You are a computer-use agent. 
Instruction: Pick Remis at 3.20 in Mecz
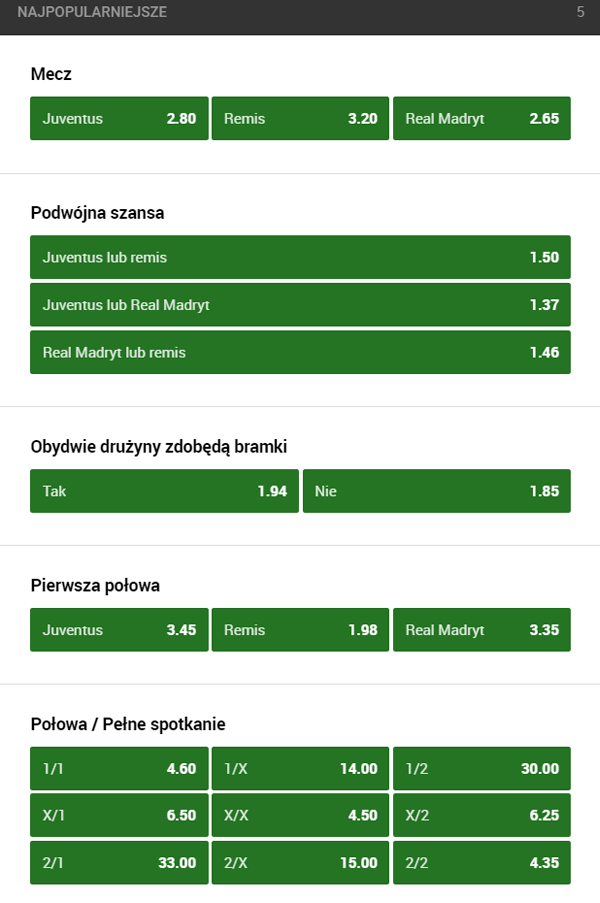(300, 118)
